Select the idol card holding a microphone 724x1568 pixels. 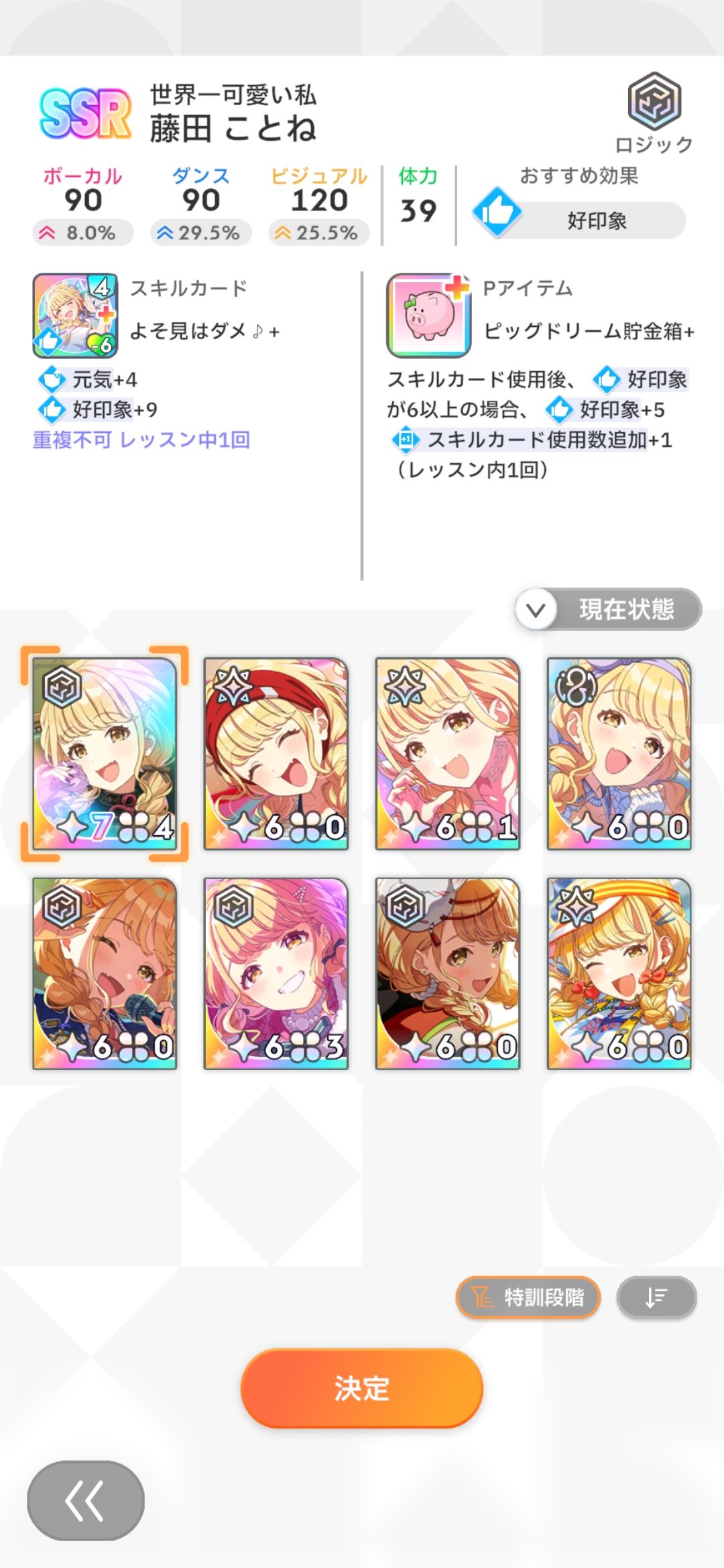[x=105, y=973]
